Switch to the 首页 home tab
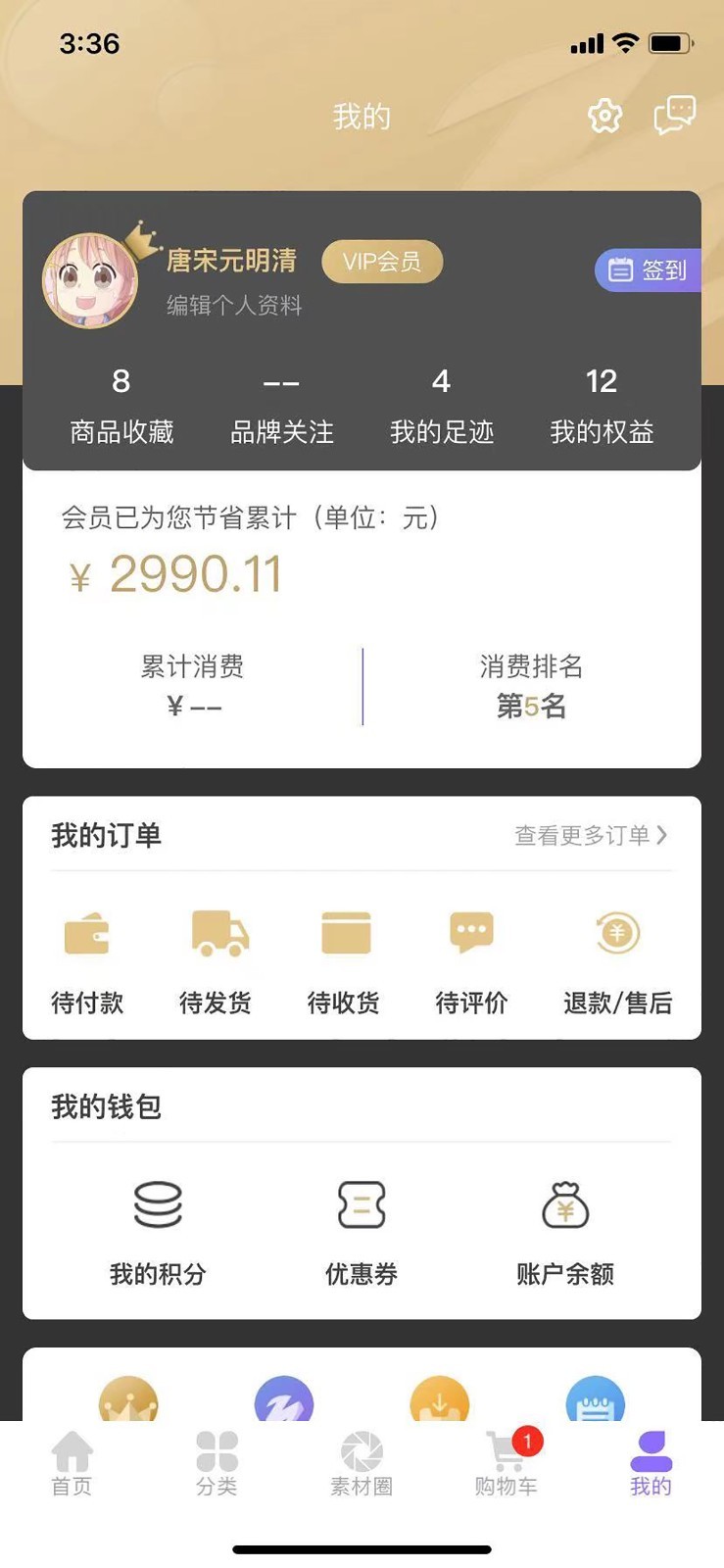The image size is (724, 1568). coord(72,1464)
